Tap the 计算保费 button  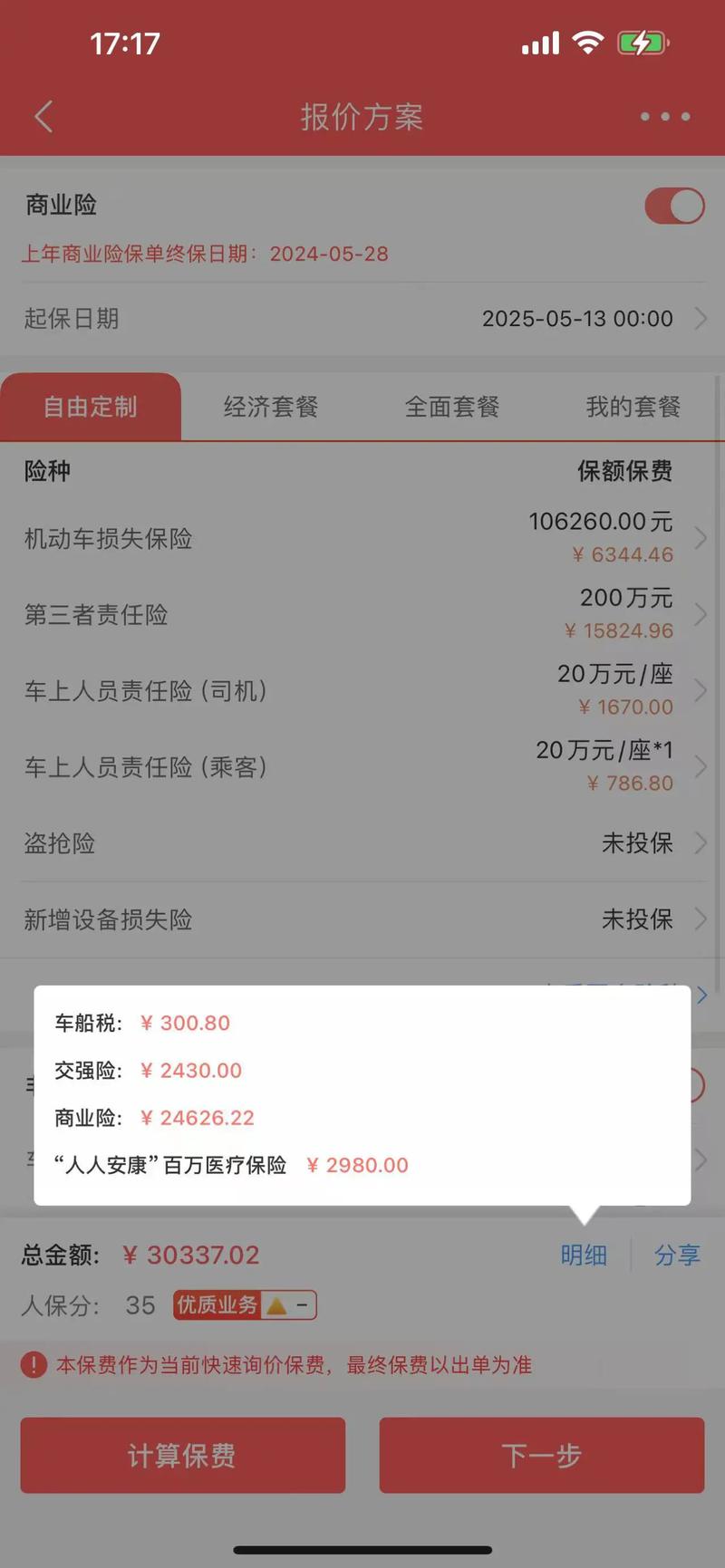[181, 1456]
